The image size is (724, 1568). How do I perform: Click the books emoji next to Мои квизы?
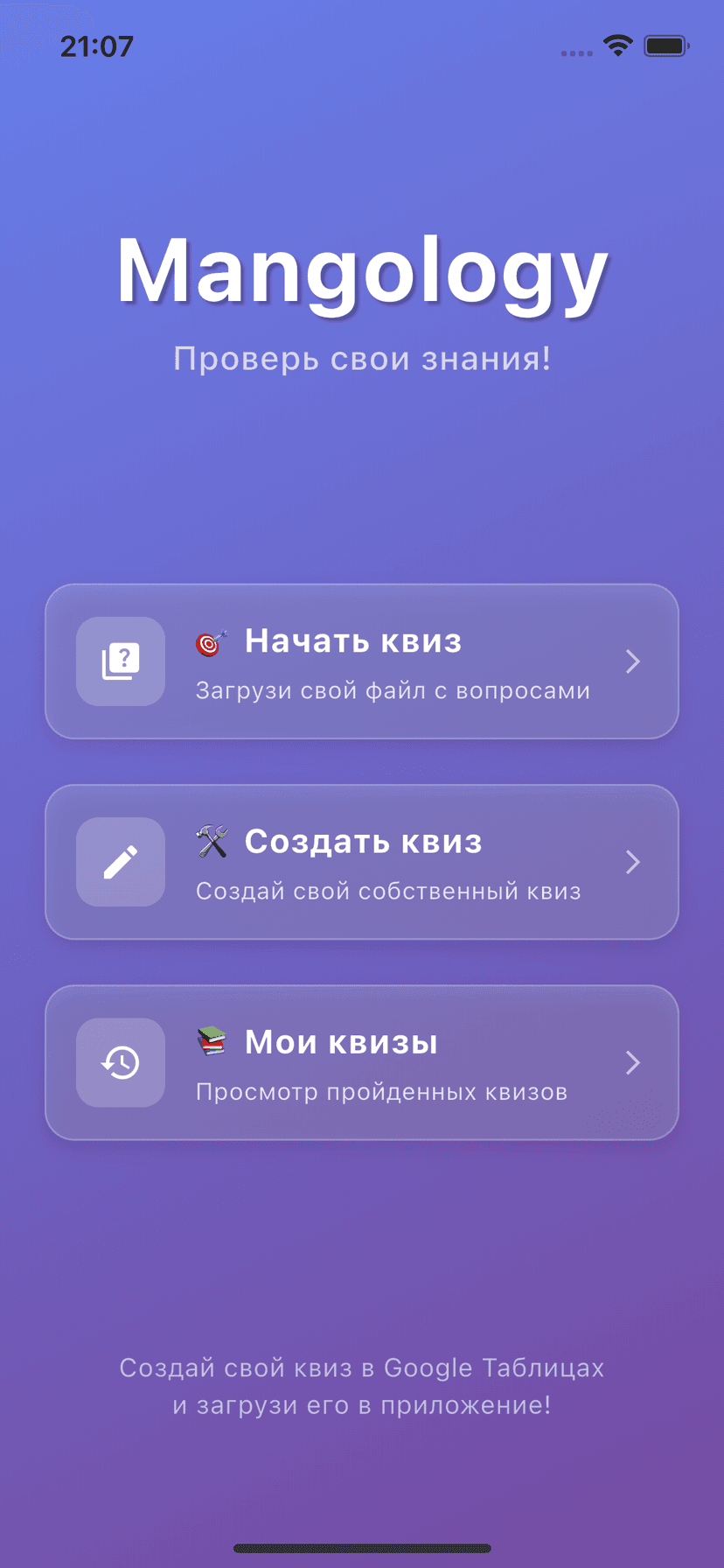[x=210, y=1042]
